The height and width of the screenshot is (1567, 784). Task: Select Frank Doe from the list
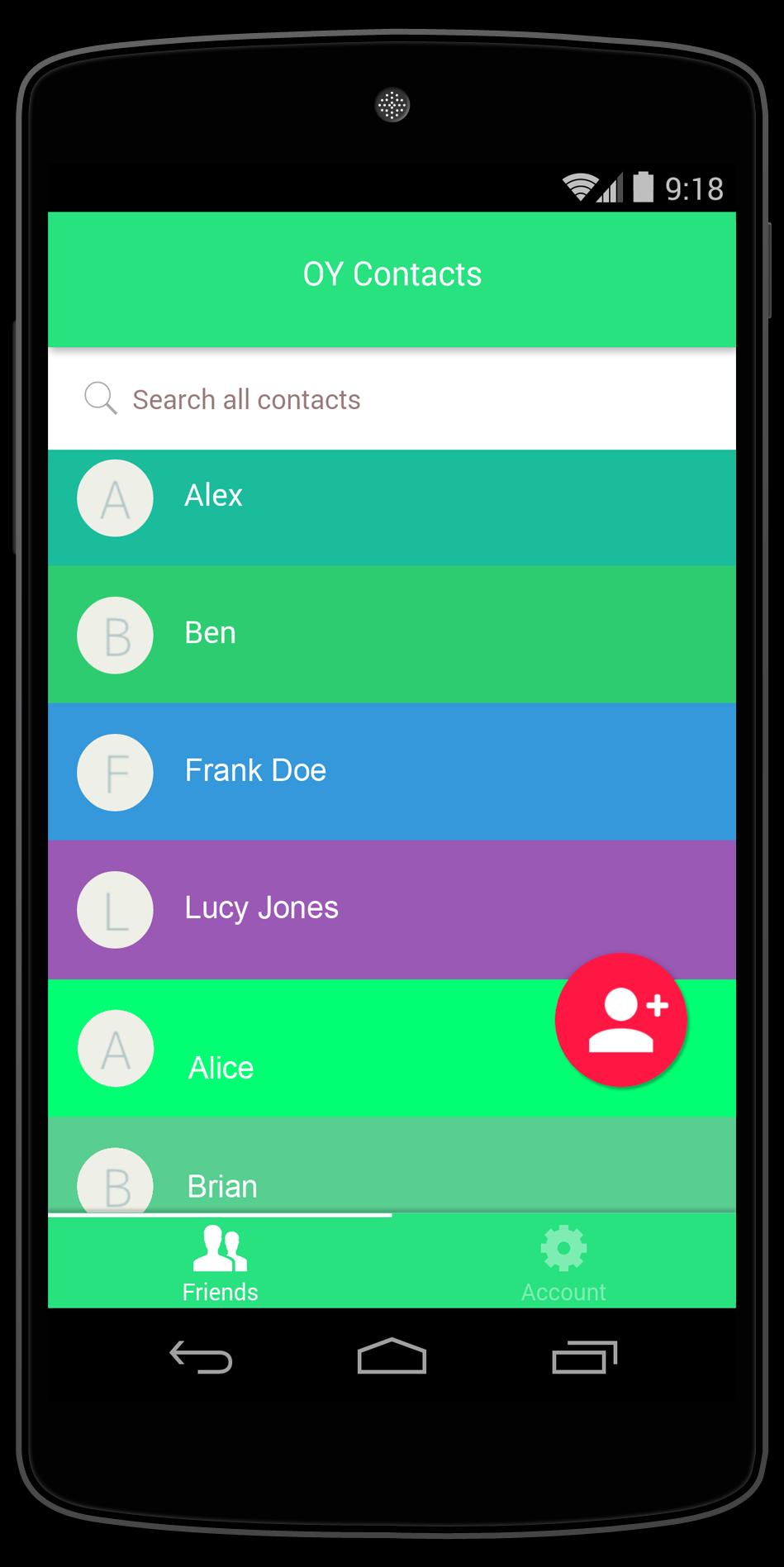tap(392, 771)
